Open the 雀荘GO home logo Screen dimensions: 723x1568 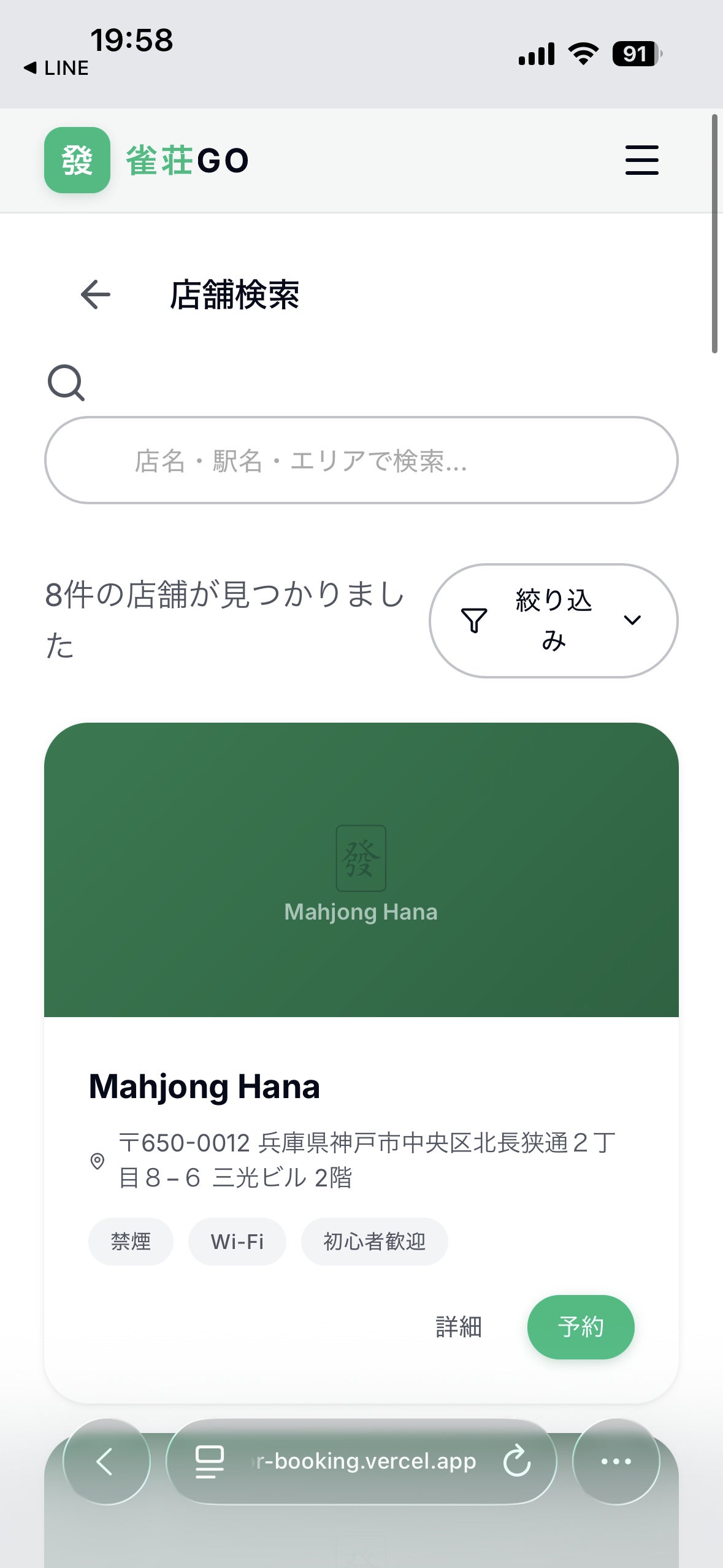pos(147,160)
